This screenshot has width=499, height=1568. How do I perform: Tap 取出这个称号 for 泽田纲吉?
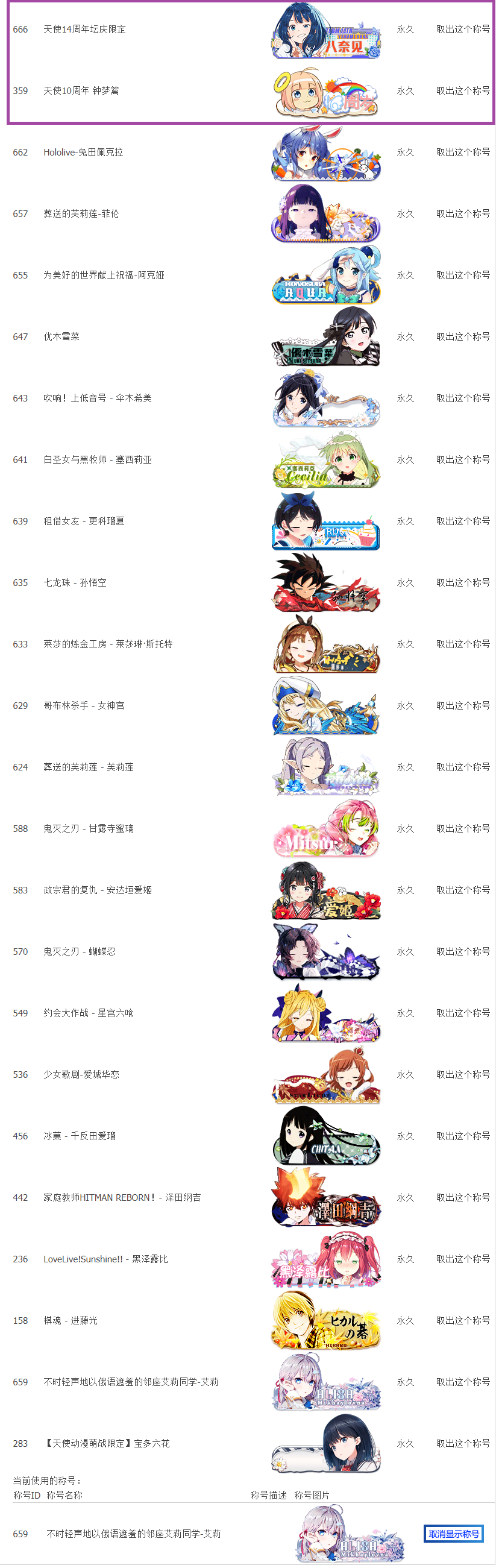[462, 1197]
